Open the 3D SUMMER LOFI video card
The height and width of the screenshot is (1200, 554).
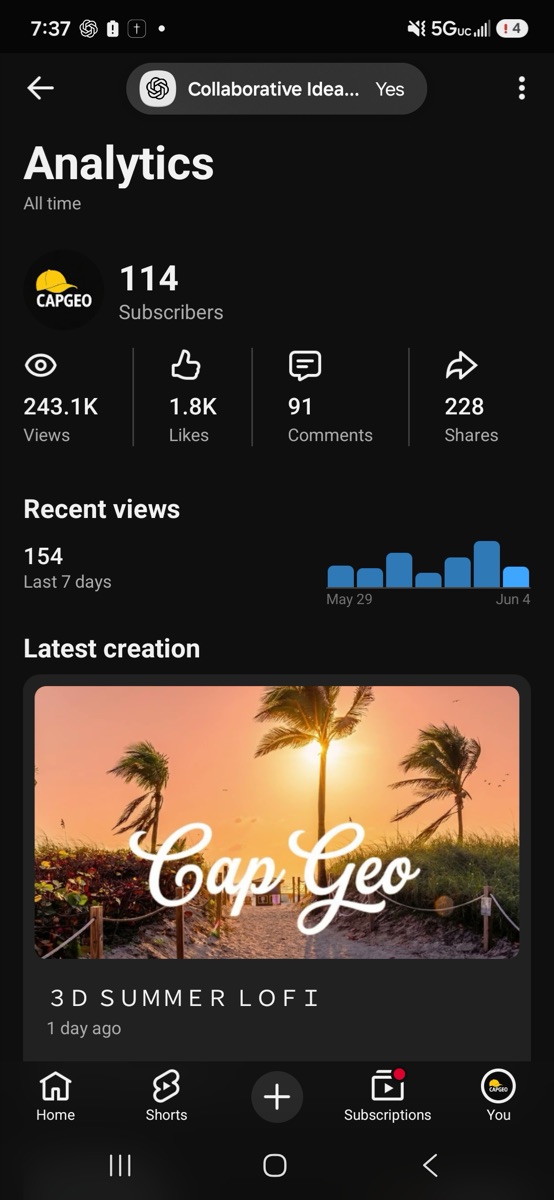(x=277, y=868)
